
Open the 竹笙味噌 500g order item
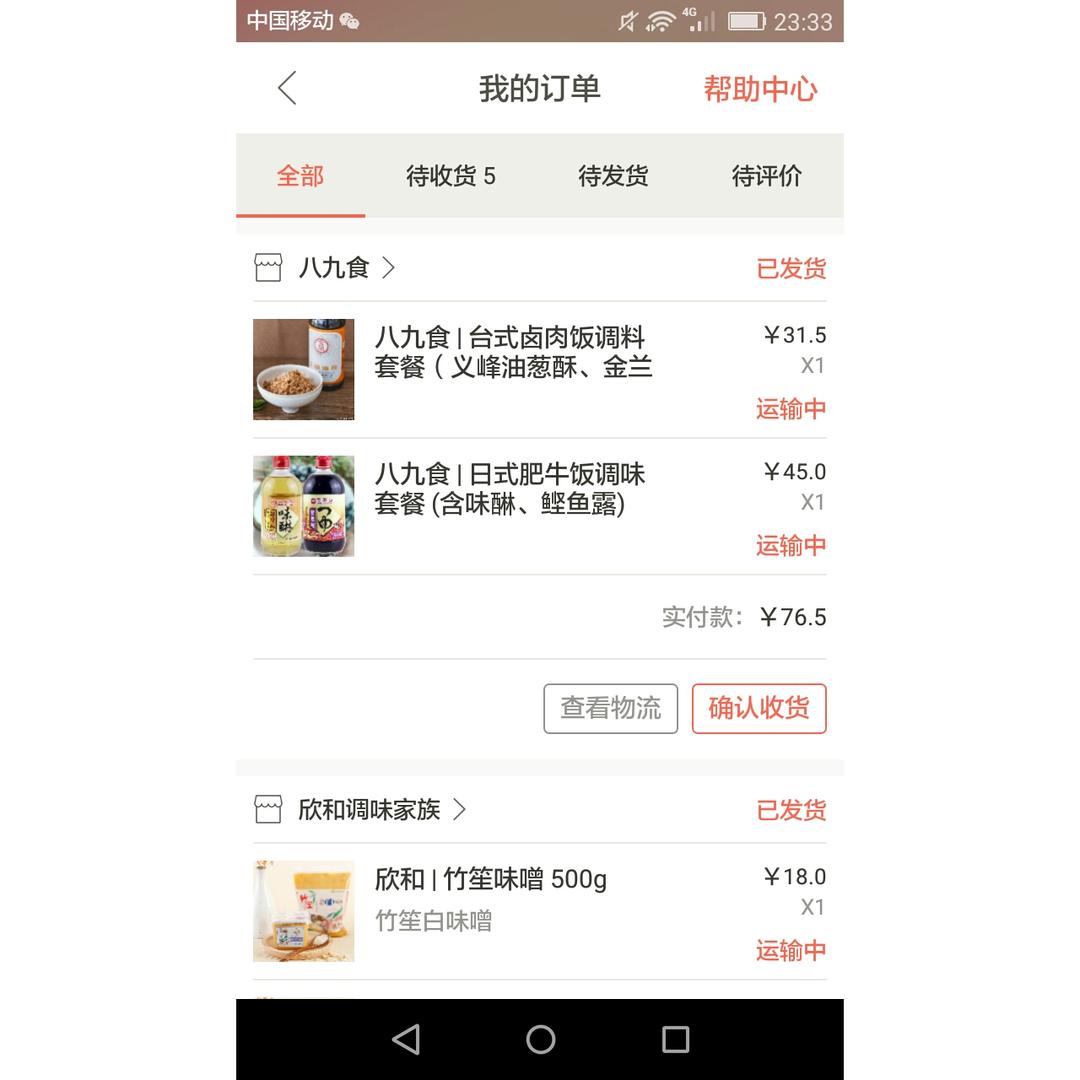coord(539,911)
